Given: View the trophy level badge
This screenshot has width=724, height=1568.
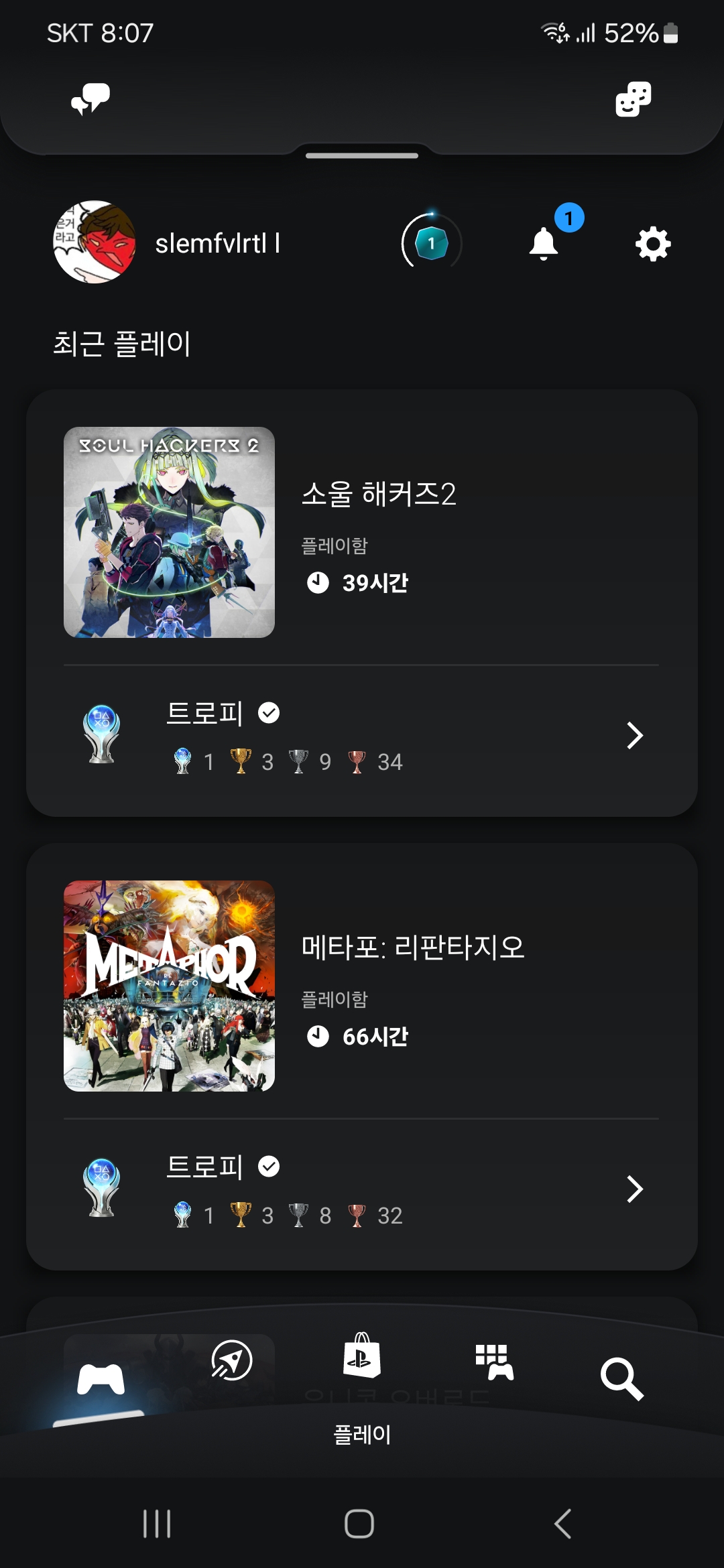Looking at the screenshot, I should (431, 243).
